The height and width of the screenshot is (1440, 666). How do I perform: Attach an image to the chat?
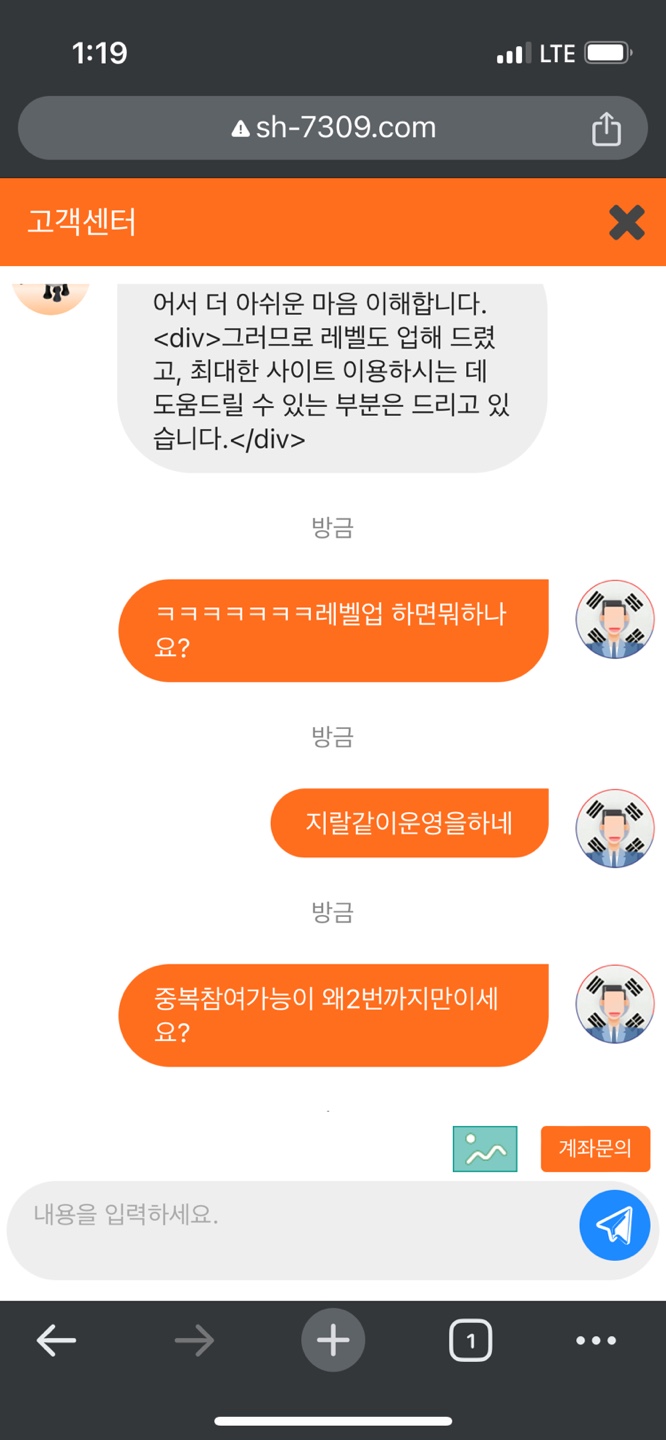pos(485,1148)
